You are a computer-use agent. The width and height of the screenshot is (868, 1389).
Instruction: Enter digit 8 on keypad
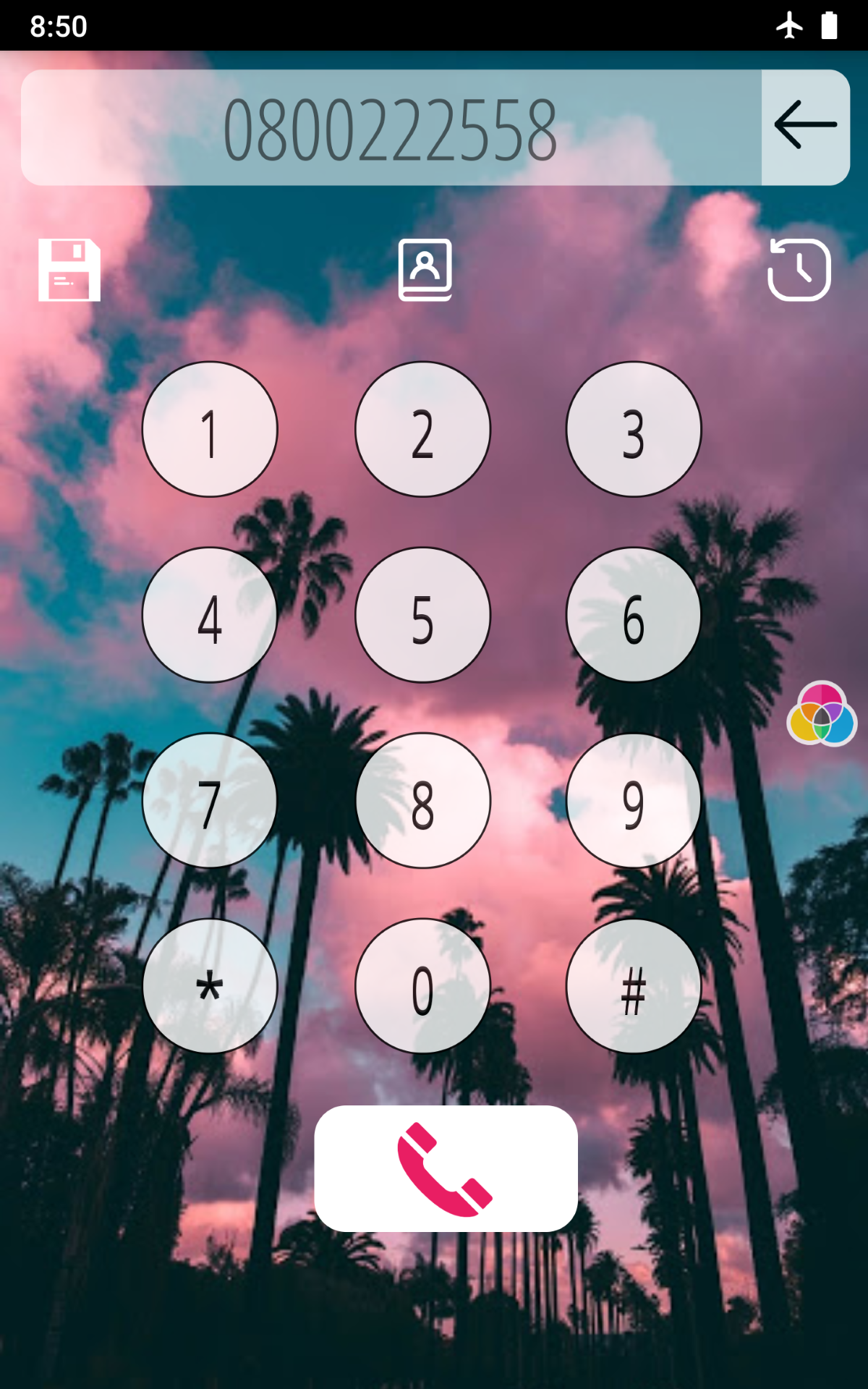pos(422,801)
